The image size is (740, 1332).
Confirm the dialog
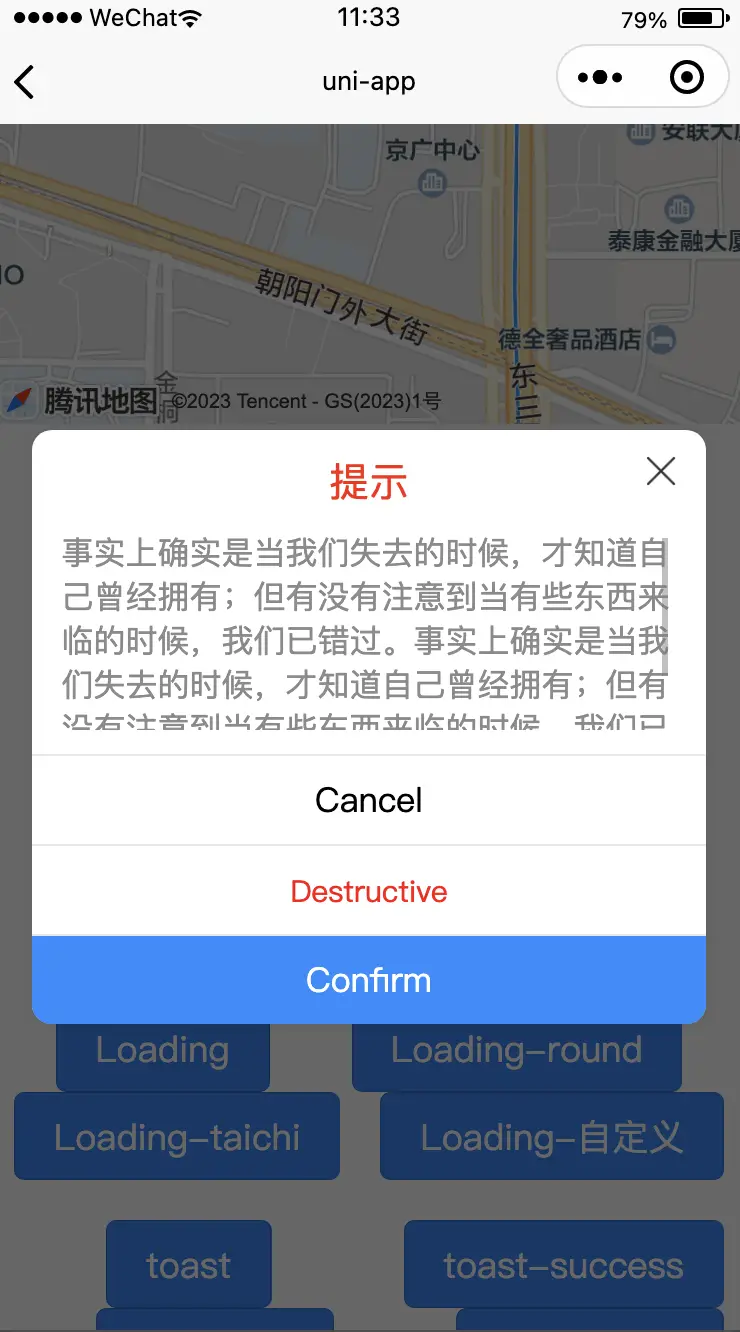coord(369,980)
